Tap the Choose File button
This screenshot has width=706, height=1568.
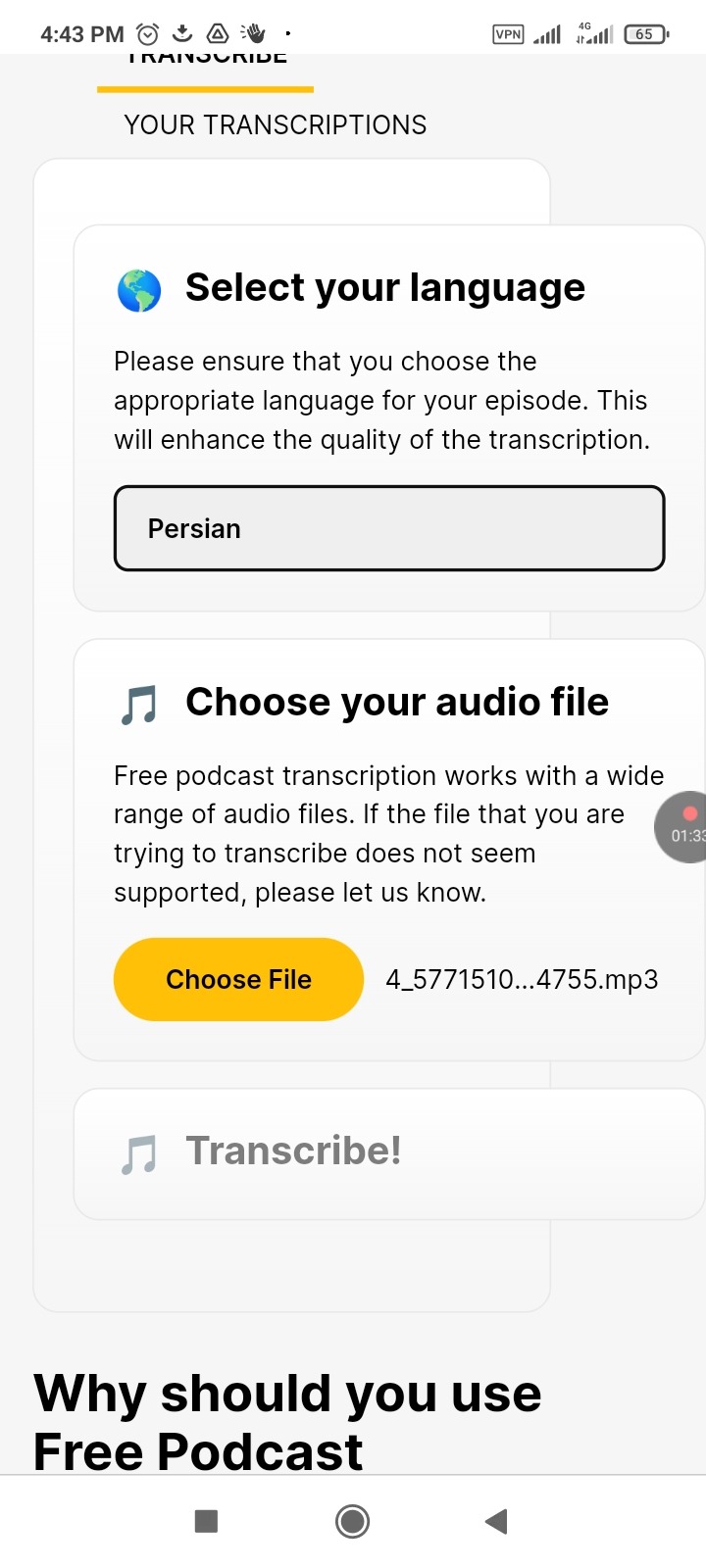(238, 979)
